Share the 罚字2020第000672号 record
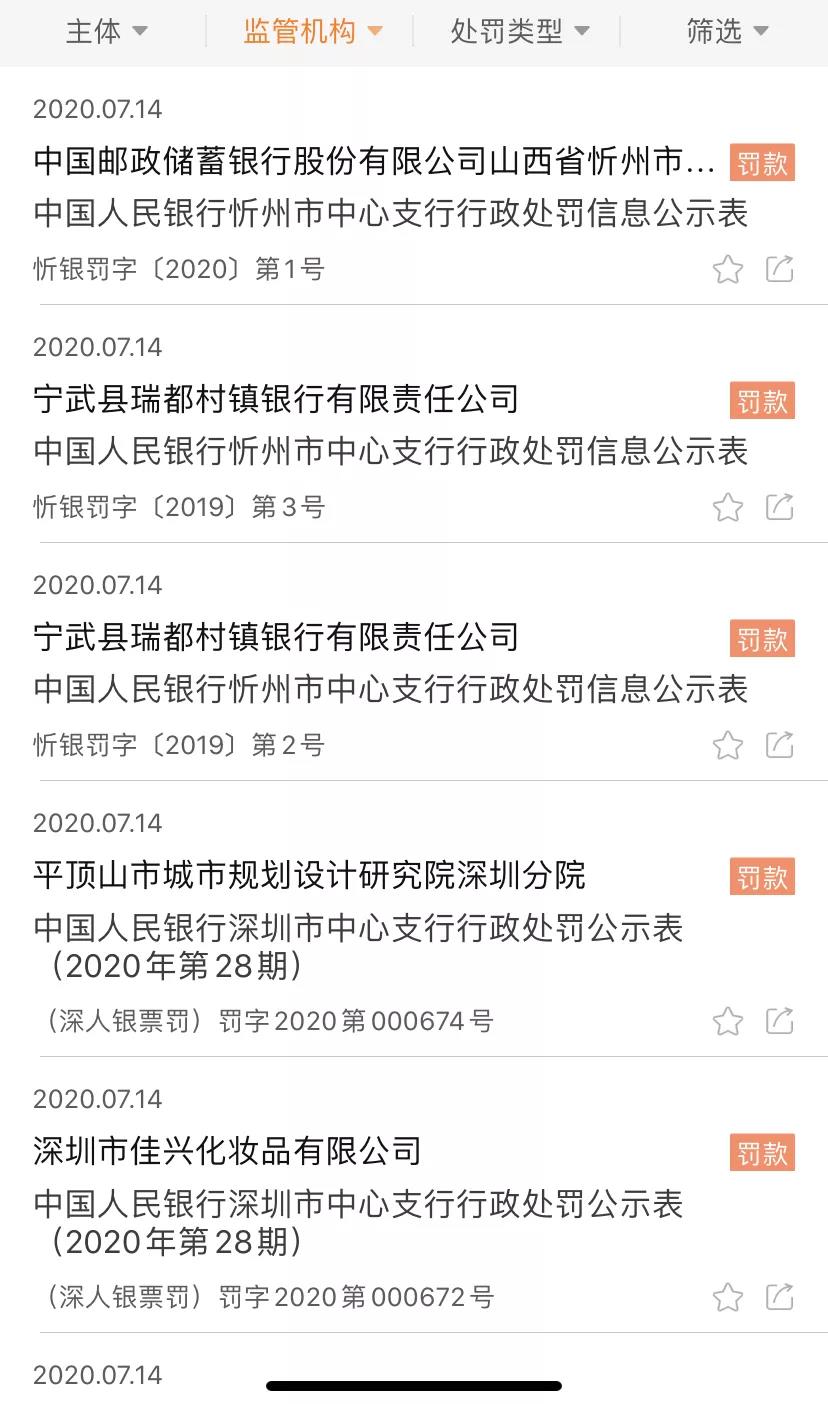This screenshot has height=1404, width=828. pyautogui.click(x=780, y=1297)
